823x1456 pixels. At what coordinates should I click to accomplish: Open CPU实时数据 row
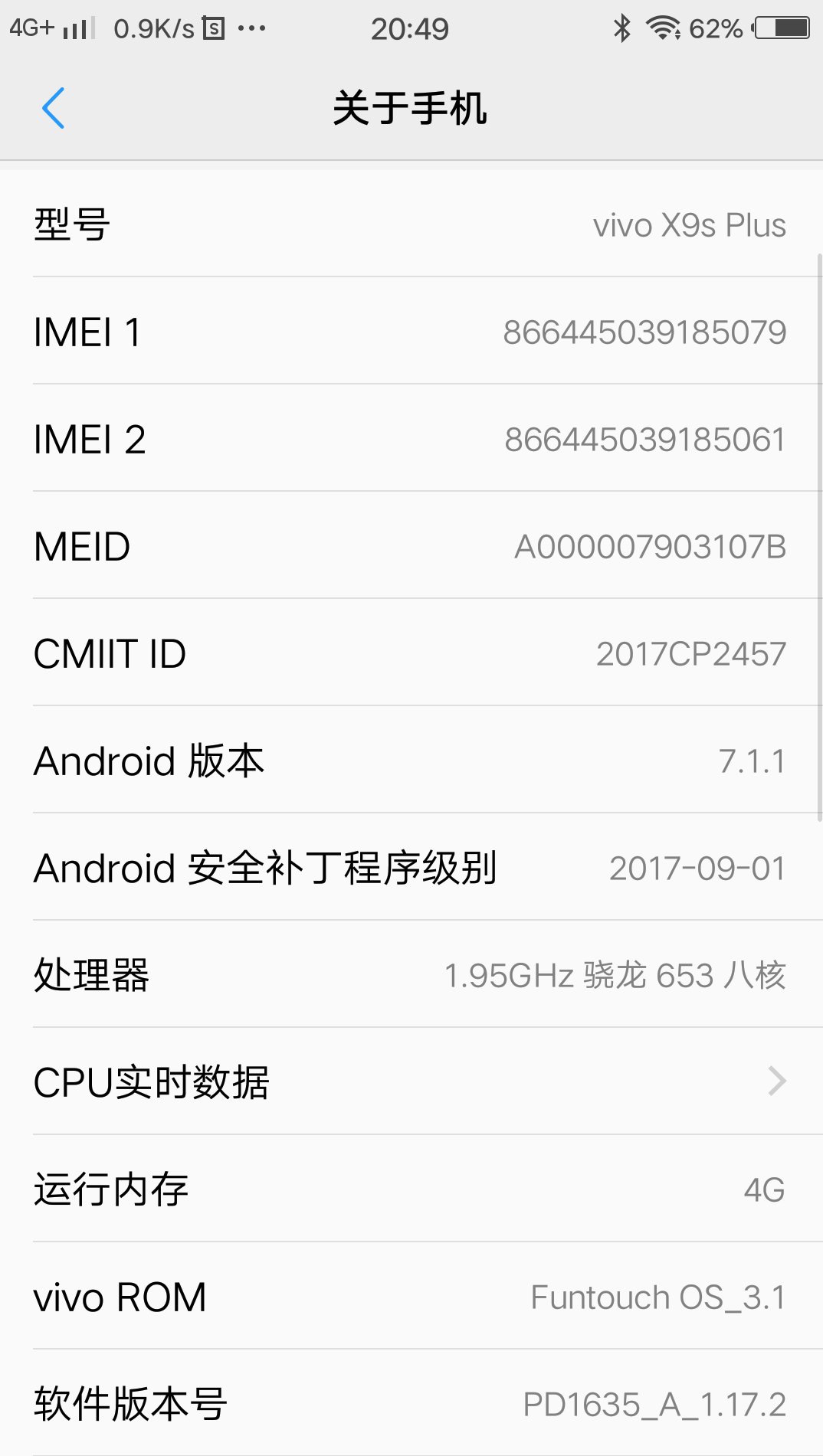point(411,1081)
